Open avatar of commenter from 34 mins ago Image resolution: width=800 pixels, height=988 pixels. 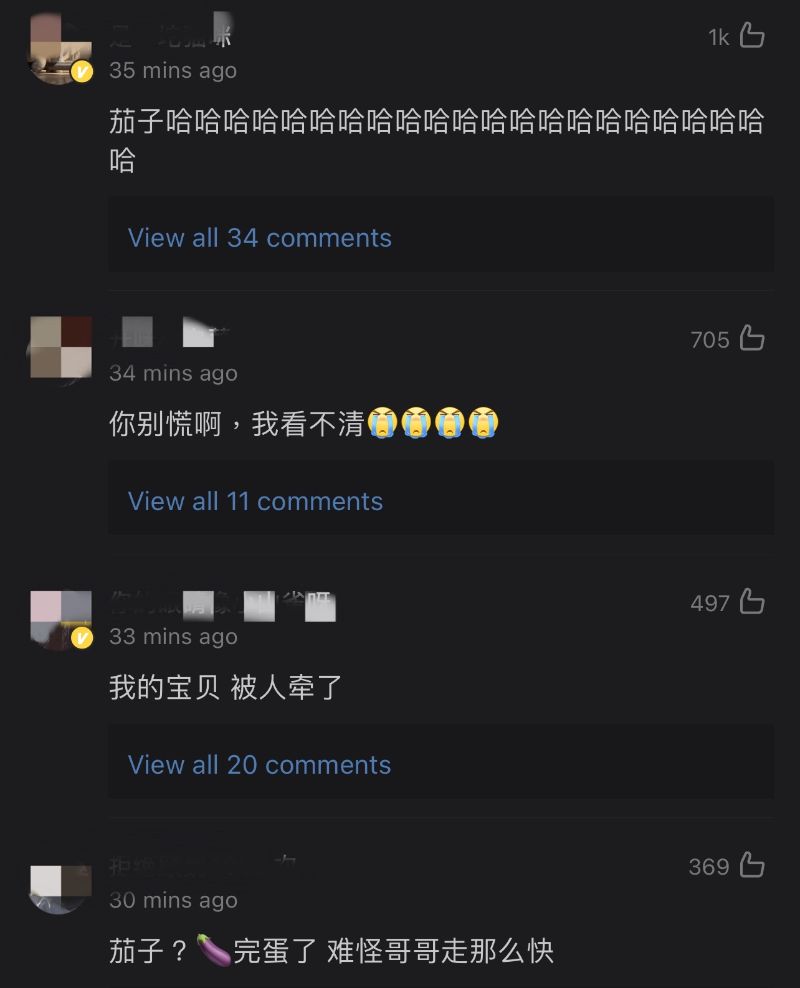60,347
